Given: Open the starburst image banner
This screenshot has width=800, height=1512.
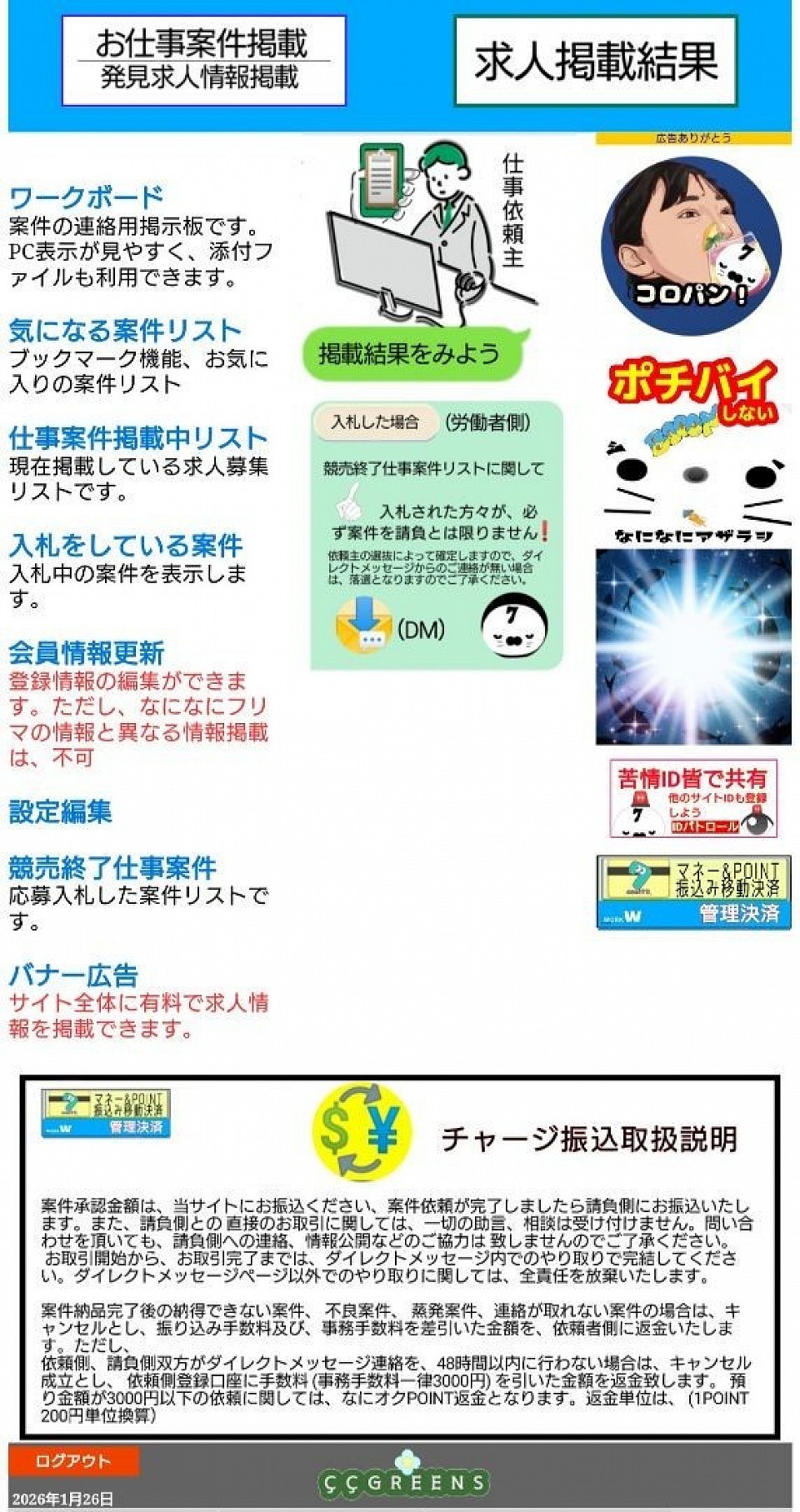Looking at the screenshot, I should click(692, 646).
